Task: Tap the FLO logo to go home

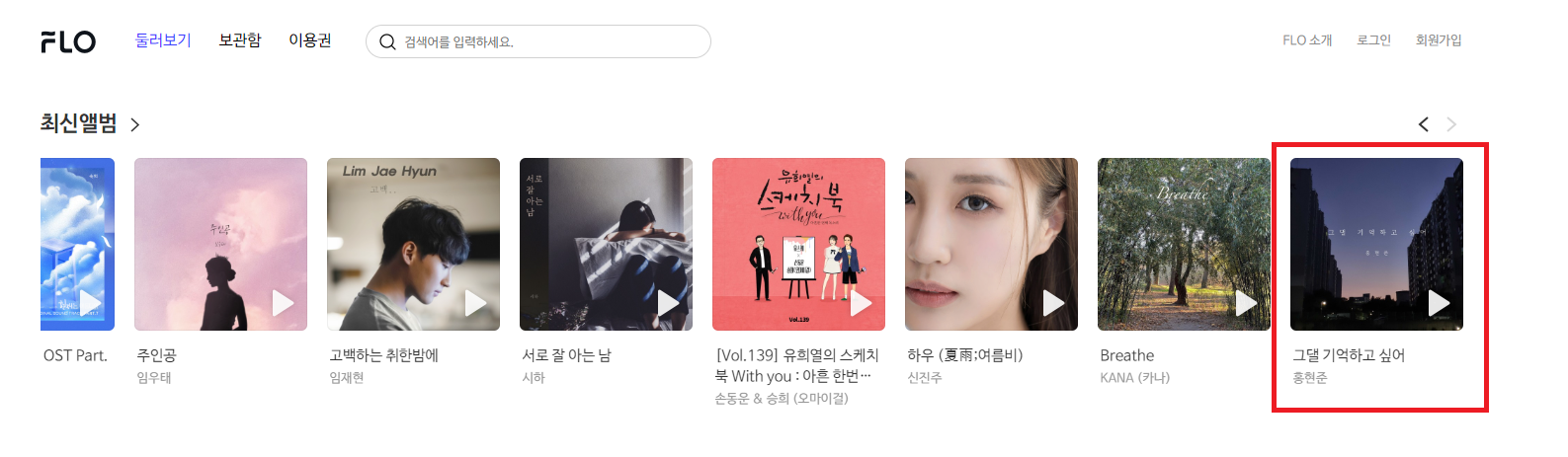Action: [x=68, y=41]
